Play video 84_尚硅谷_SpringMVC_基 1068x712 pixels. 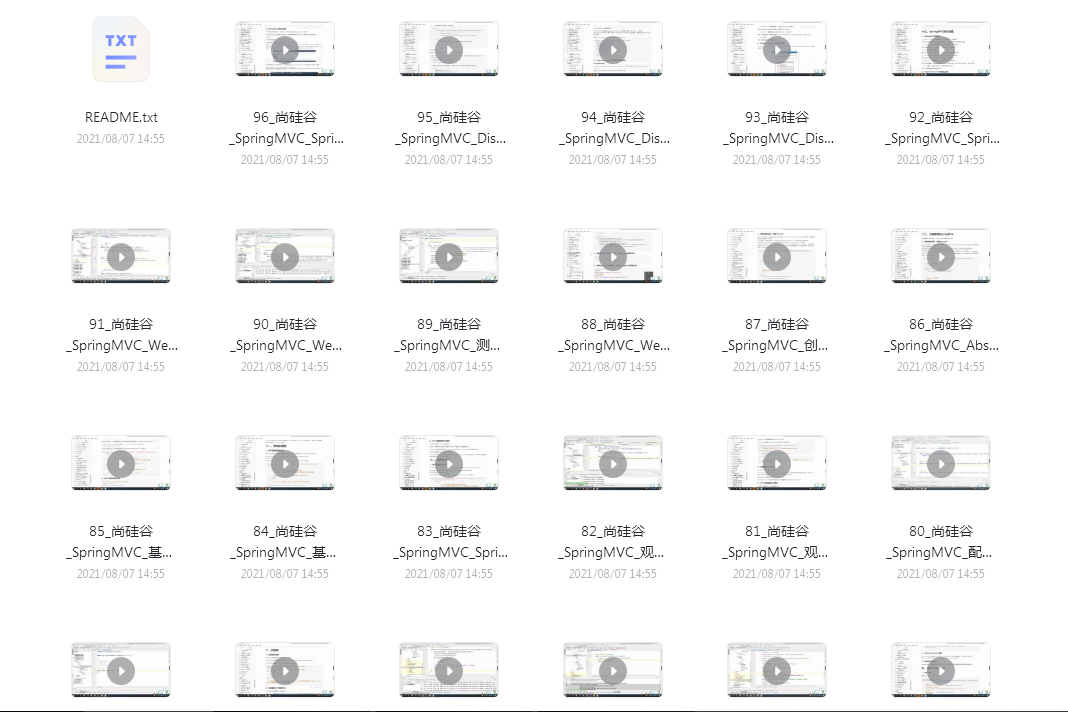(285, 464)
